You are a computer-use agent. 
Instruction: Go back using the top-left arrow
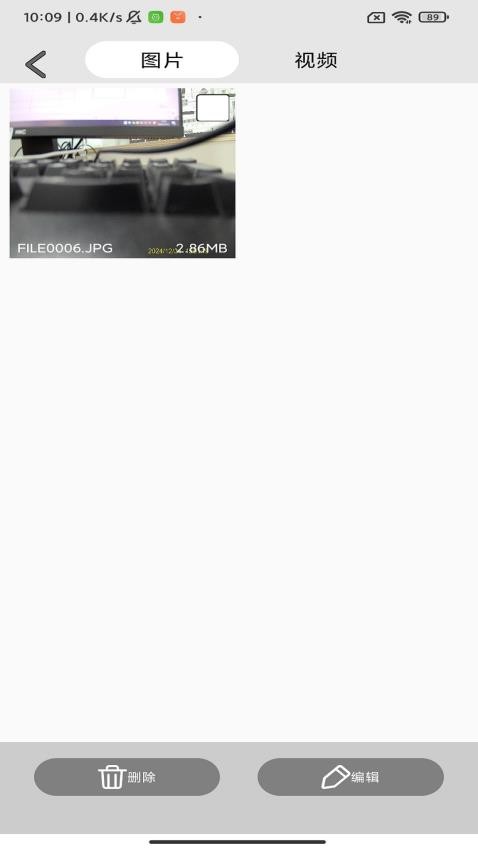pyautogui.click(x=36, y=65)
